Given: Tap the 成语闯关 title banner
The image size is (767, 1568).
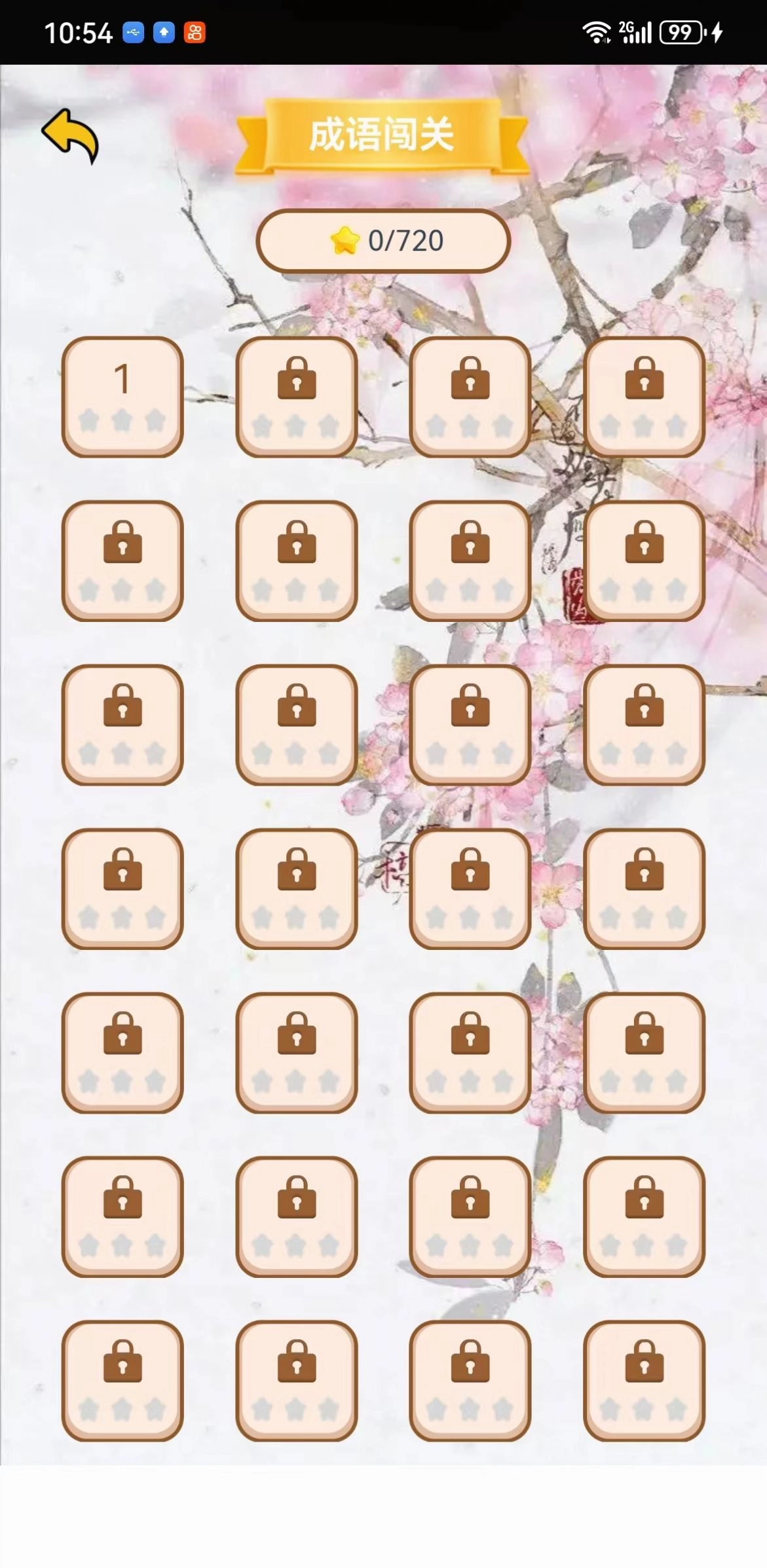Looking at the screenshot, I should tap(383, 136).
